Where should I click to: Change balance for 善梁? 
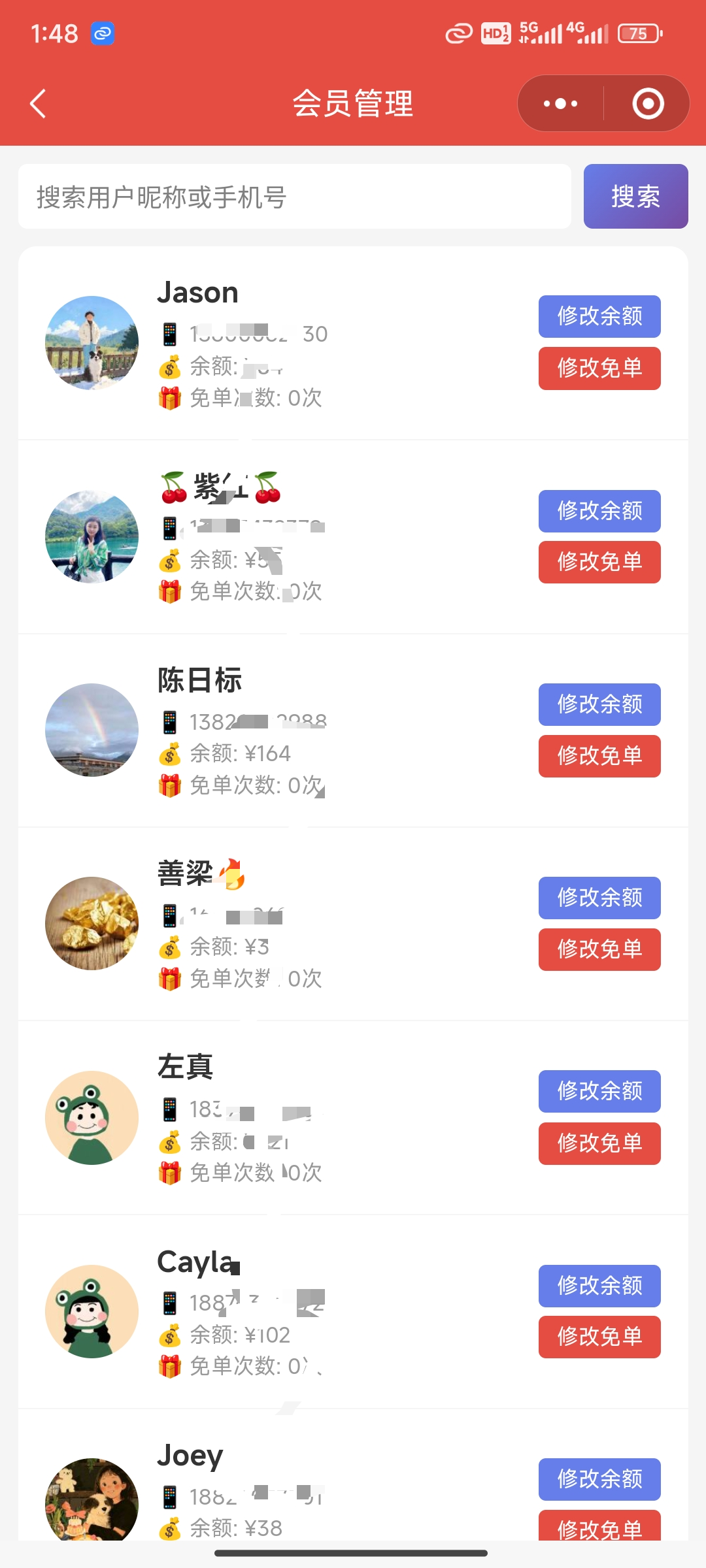click(x=599, y=898)
